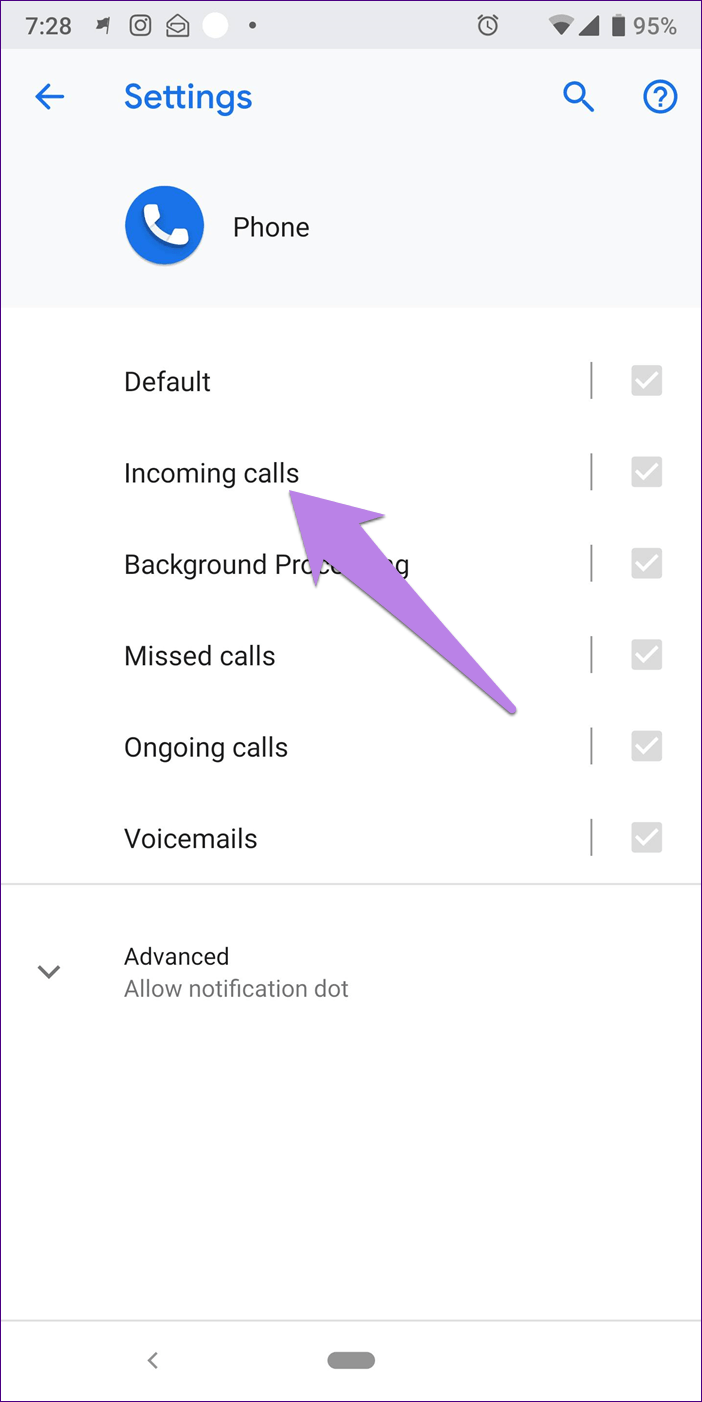Tap the system back button

[x=152, y=1360]
